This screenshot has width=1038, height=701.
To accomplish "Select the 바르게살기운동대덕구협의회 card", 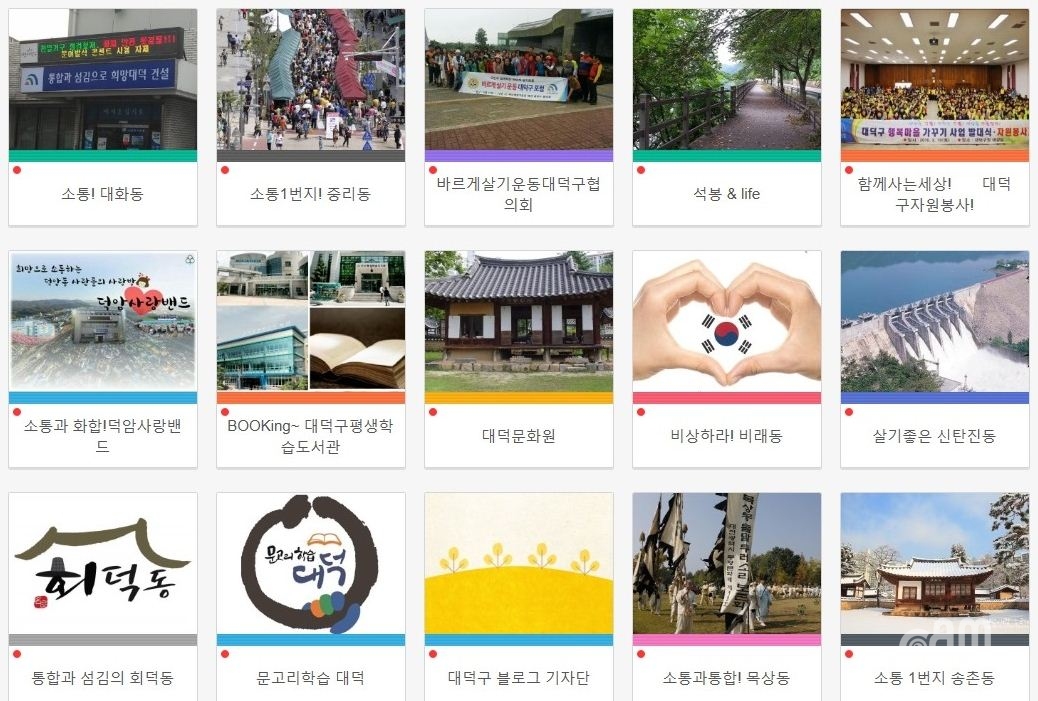I will tap(518, 194).
